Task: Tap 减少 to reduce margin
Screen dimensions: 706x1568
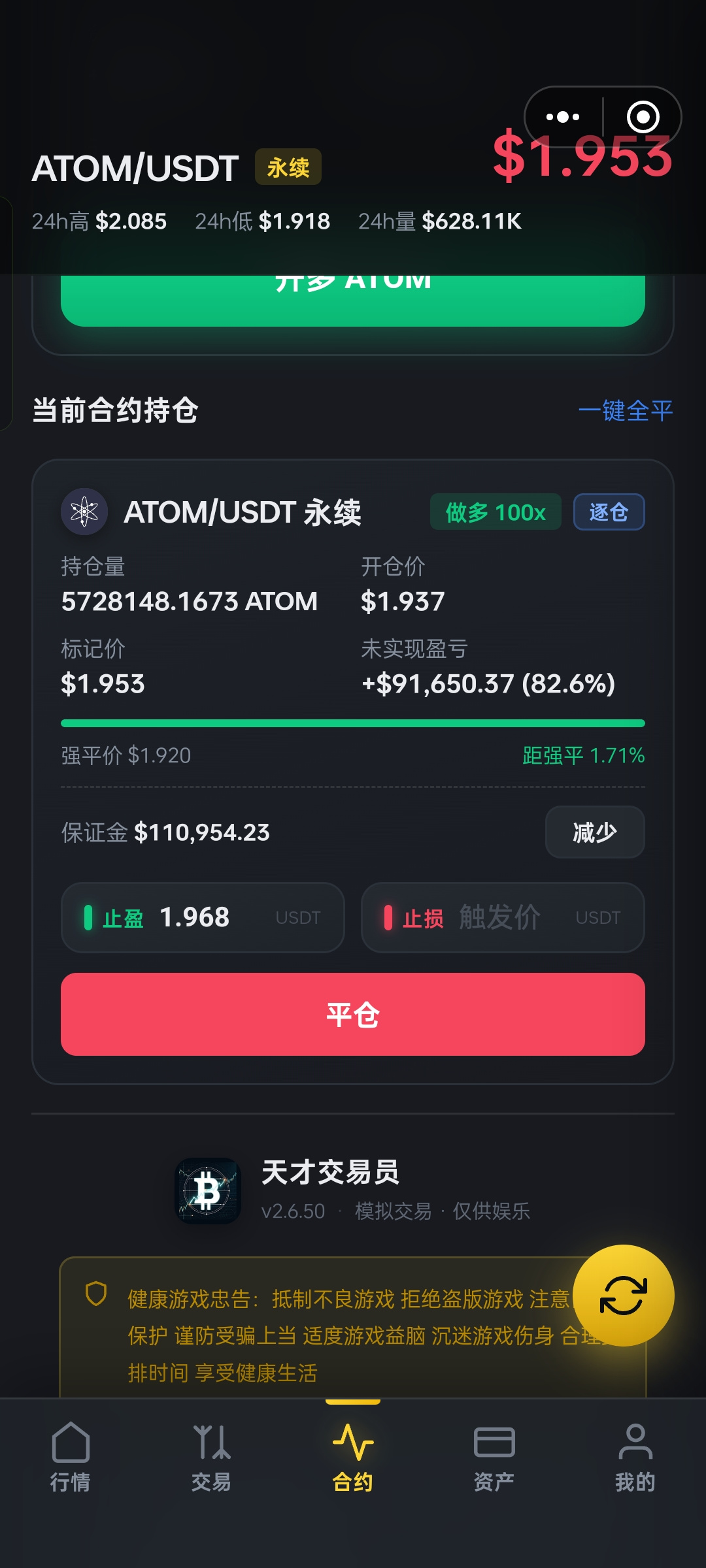Action: (595, 832)
